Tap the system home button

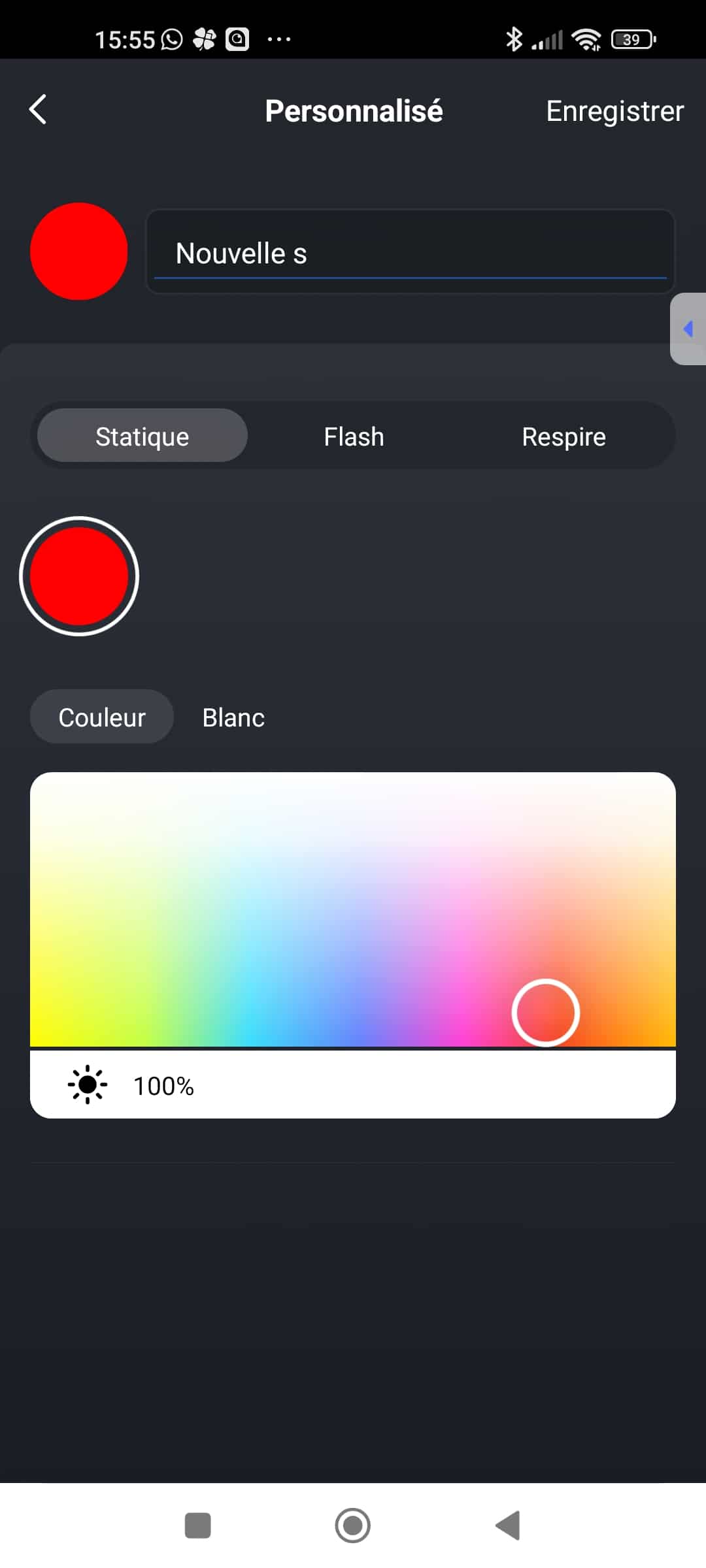353,1526
